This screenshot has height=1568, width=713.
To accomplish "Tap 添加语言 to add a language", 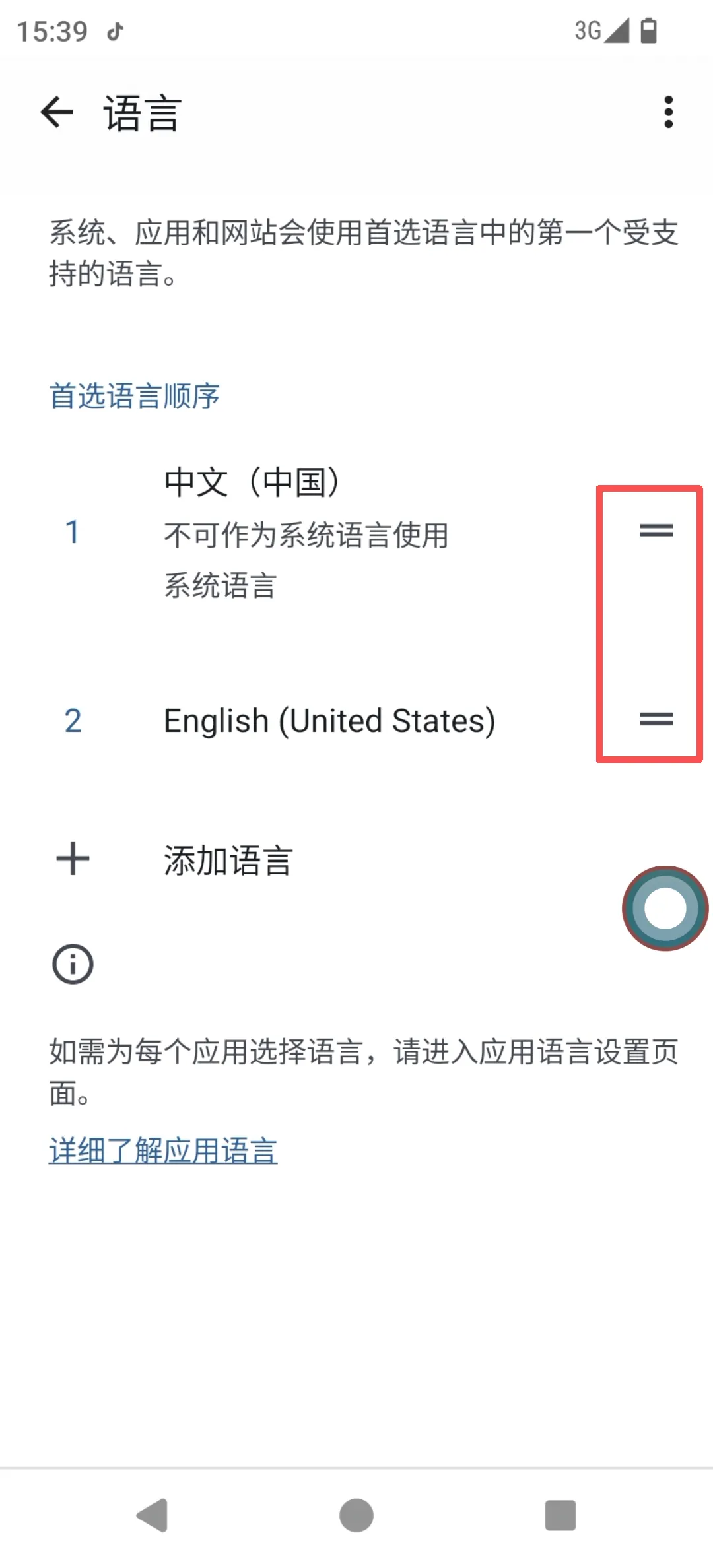I will pyautogui.click(x=228, y=861).
